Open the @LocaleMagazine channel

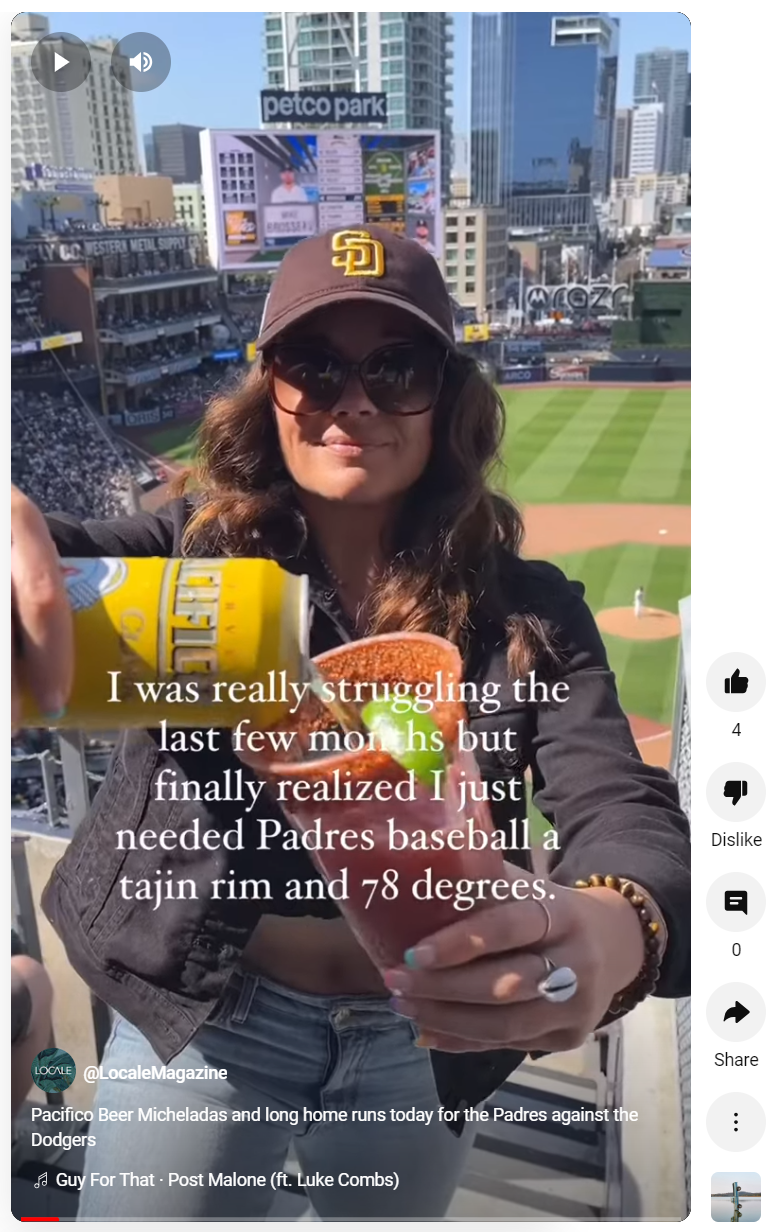[154, 1073]
